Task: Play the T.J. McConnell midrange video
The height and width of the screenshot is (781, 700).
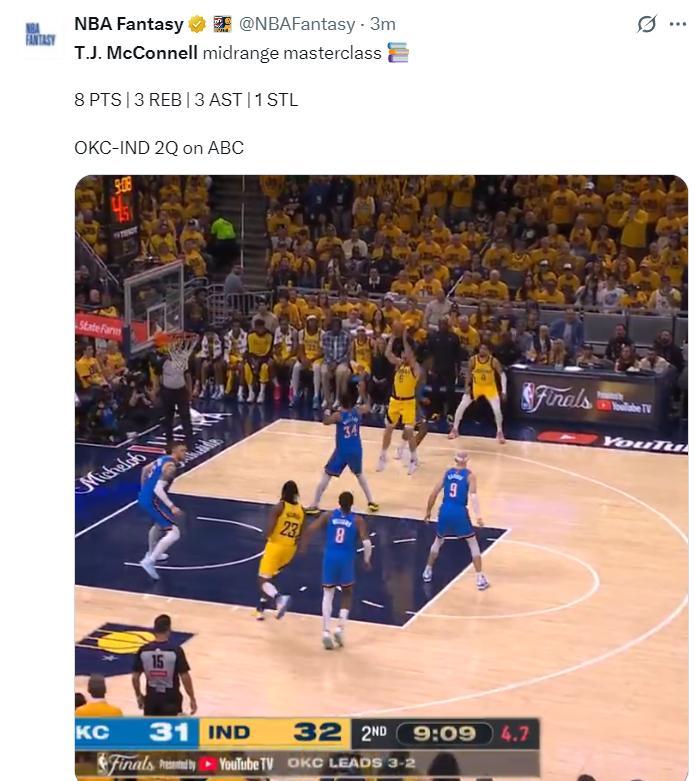Action: 381,470
